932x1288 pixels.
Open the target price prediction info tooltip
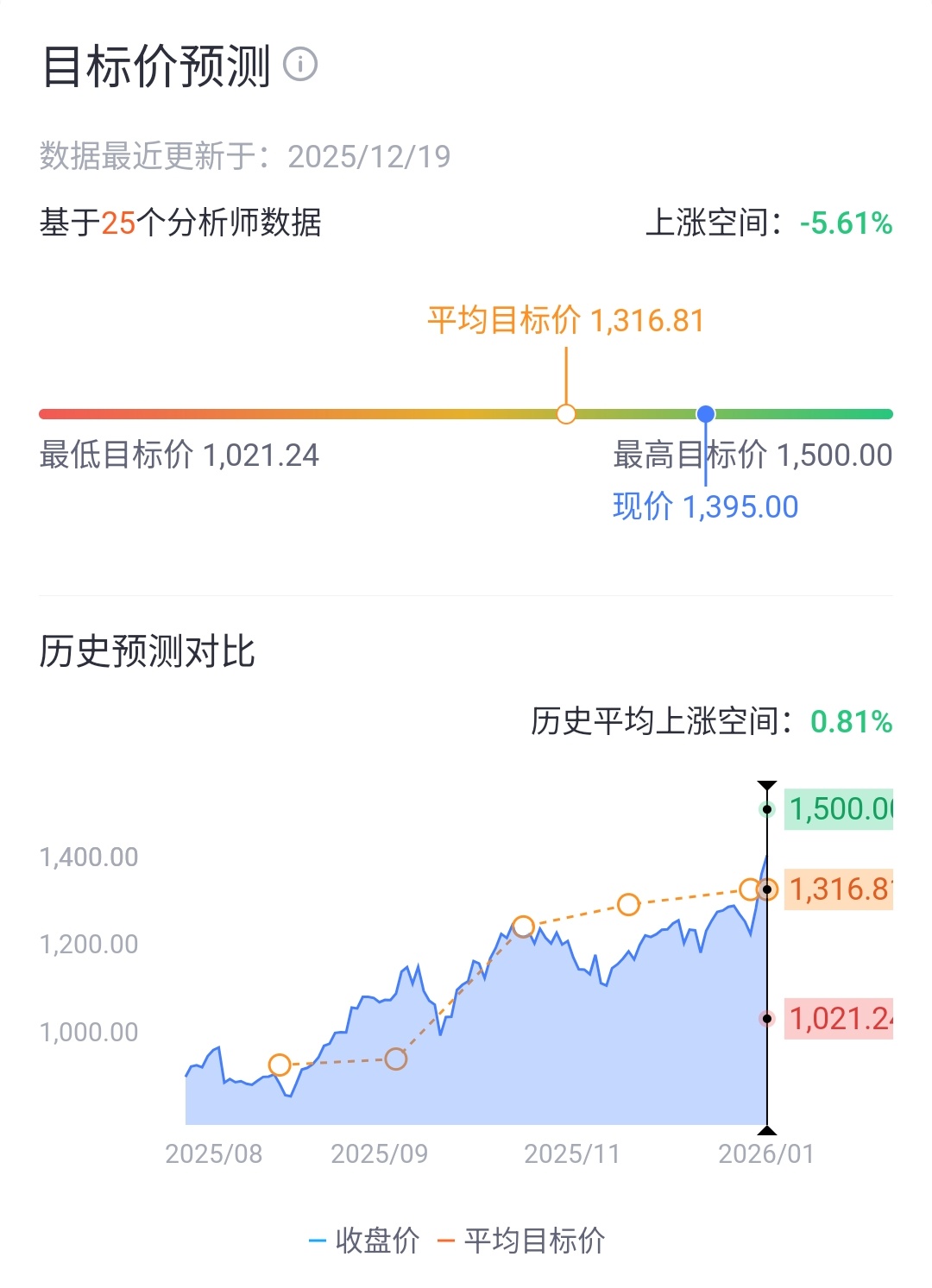point(300,63)
